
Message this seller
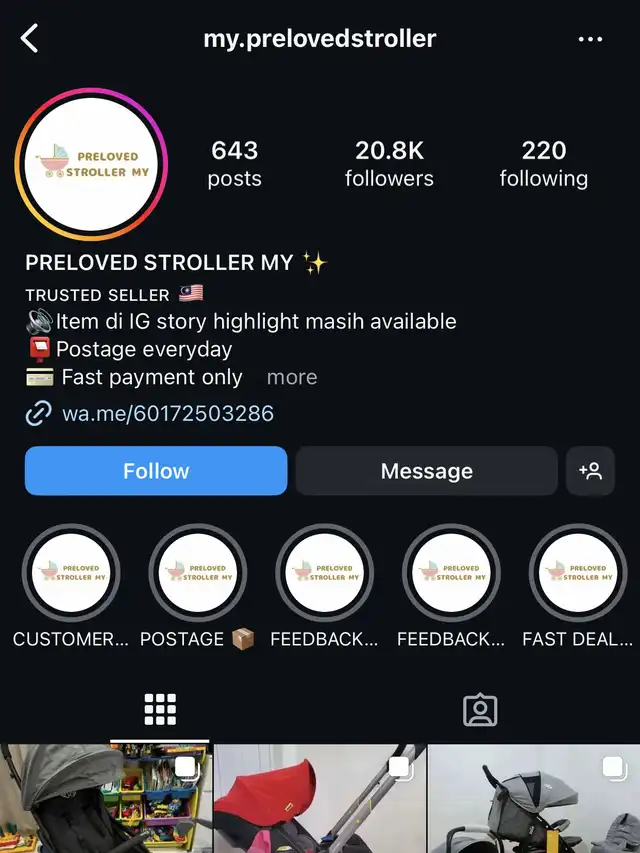(426, 471)
